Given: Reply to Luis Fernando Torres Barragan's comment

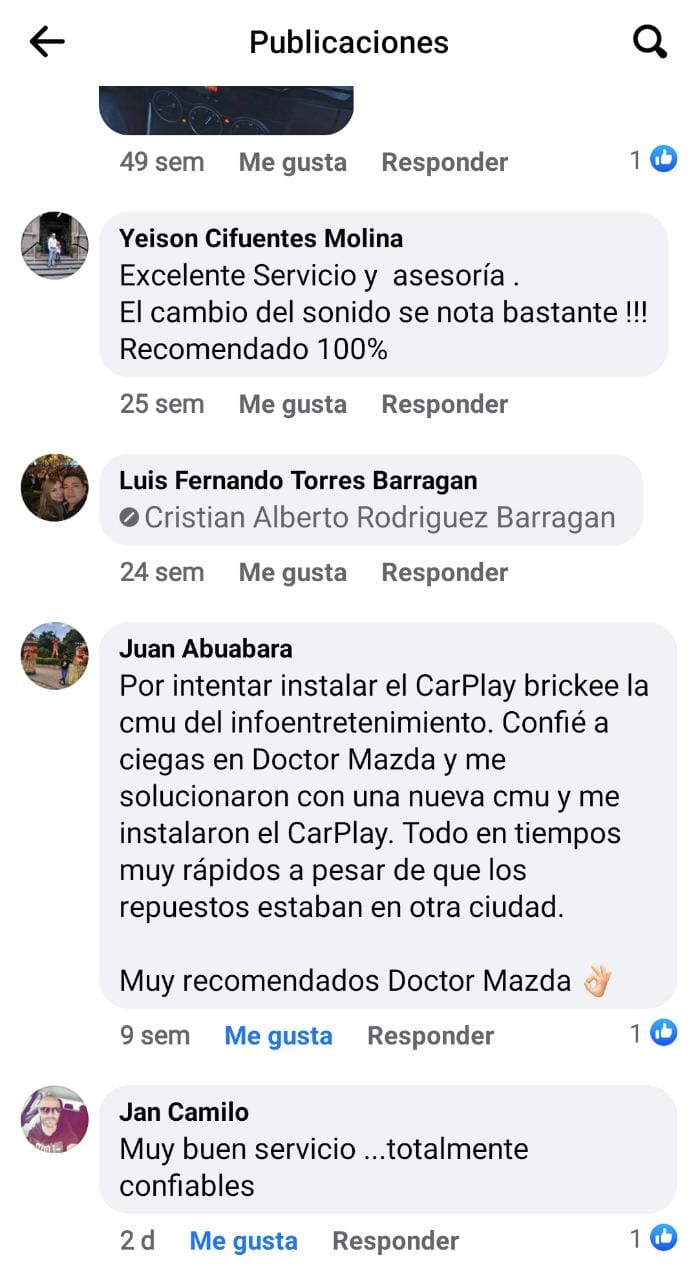Looking at the screenshot, I should pos(444,572).
